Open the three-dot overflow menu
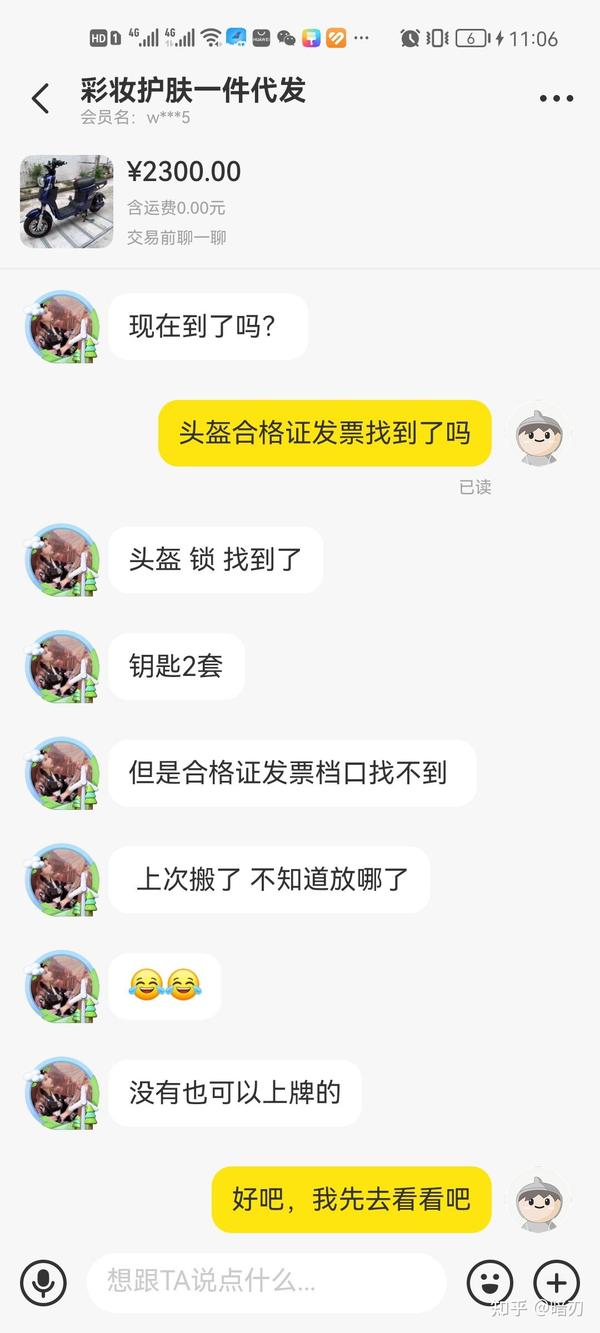Screen dimensions: 600x1333 556,98
